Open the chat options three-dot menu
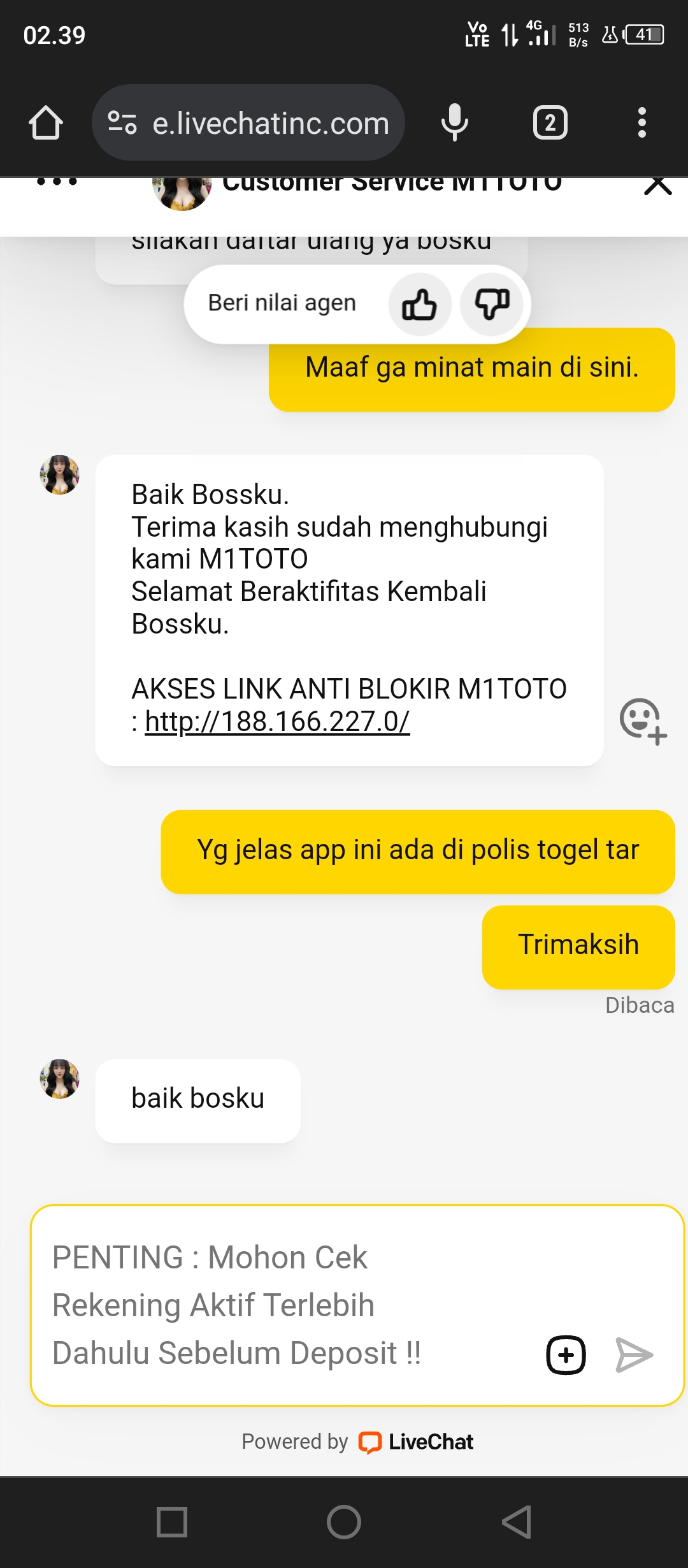 coord(57,182)
